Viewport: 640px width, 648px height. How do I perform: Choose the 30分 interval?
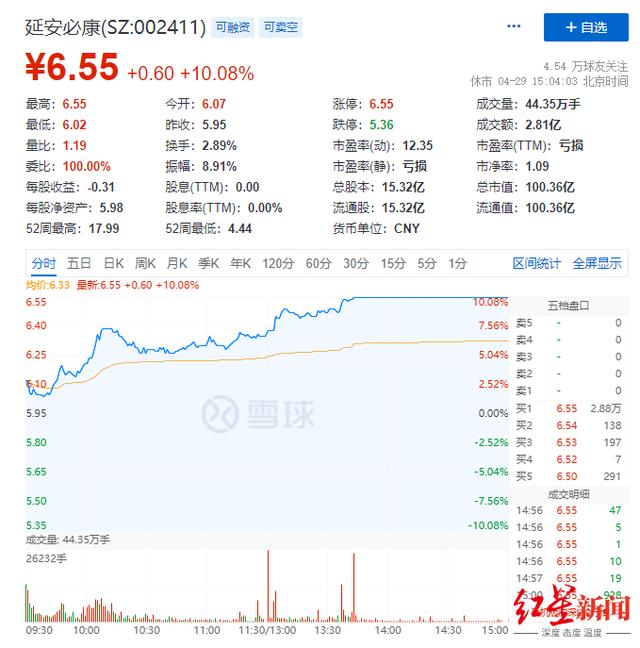[356, 263]
